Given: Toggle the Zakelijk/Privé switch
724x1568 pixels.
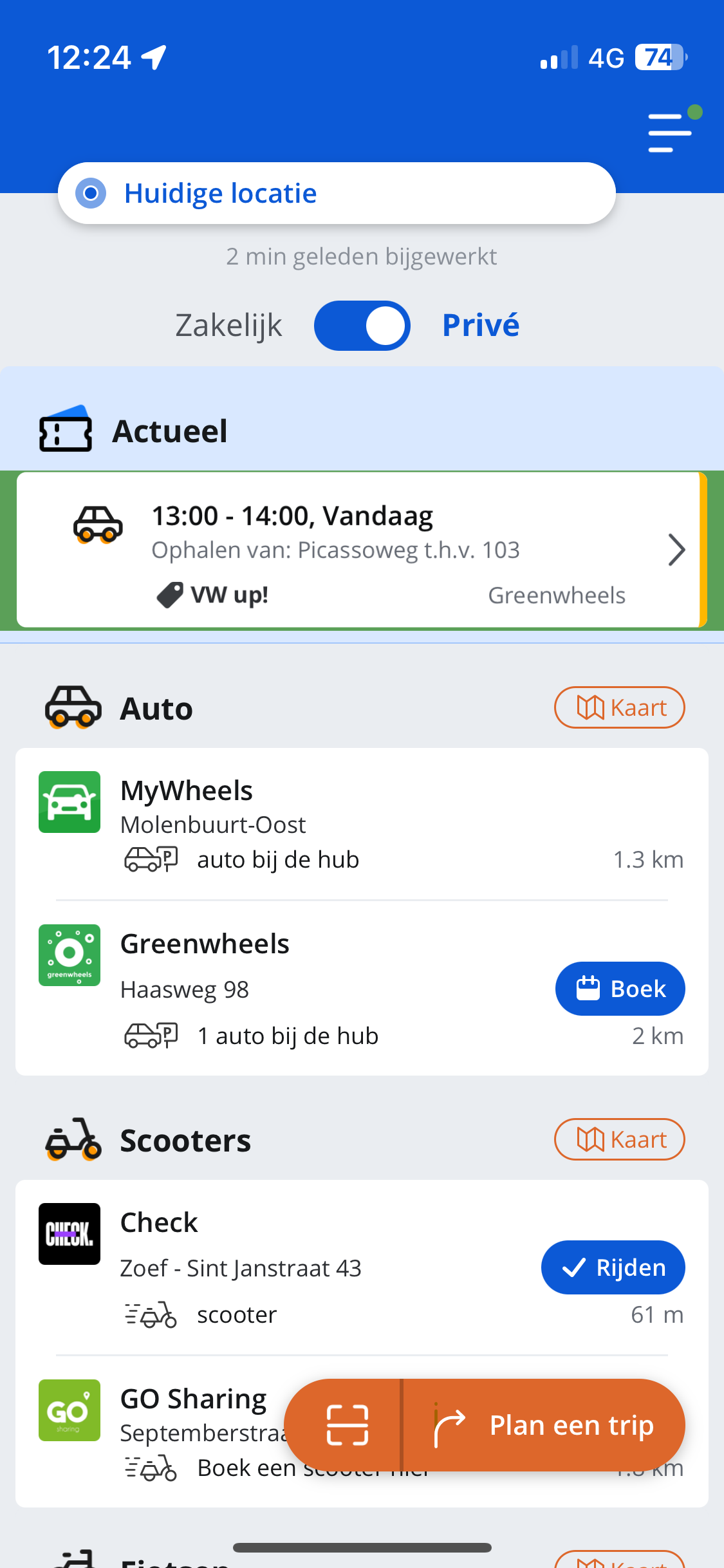Looking at the screenshot, I should (362, 326).
